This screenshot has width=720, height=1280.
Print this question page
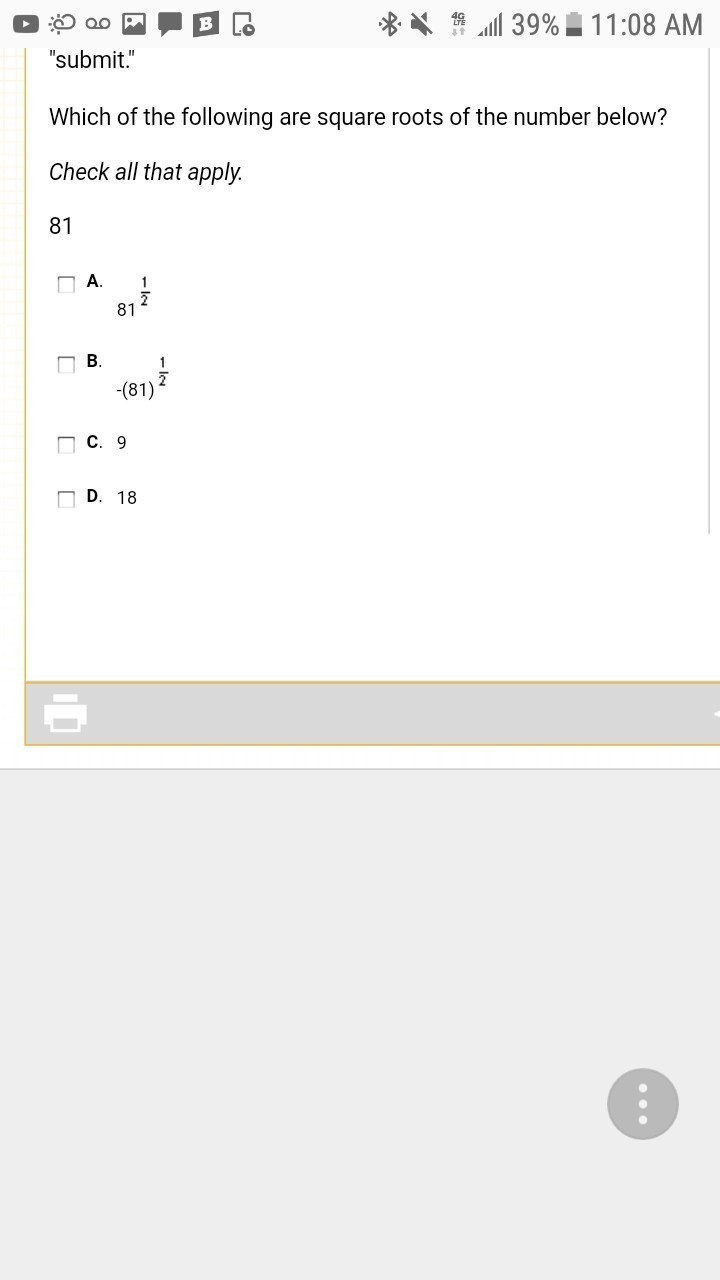tap(66, 713)
